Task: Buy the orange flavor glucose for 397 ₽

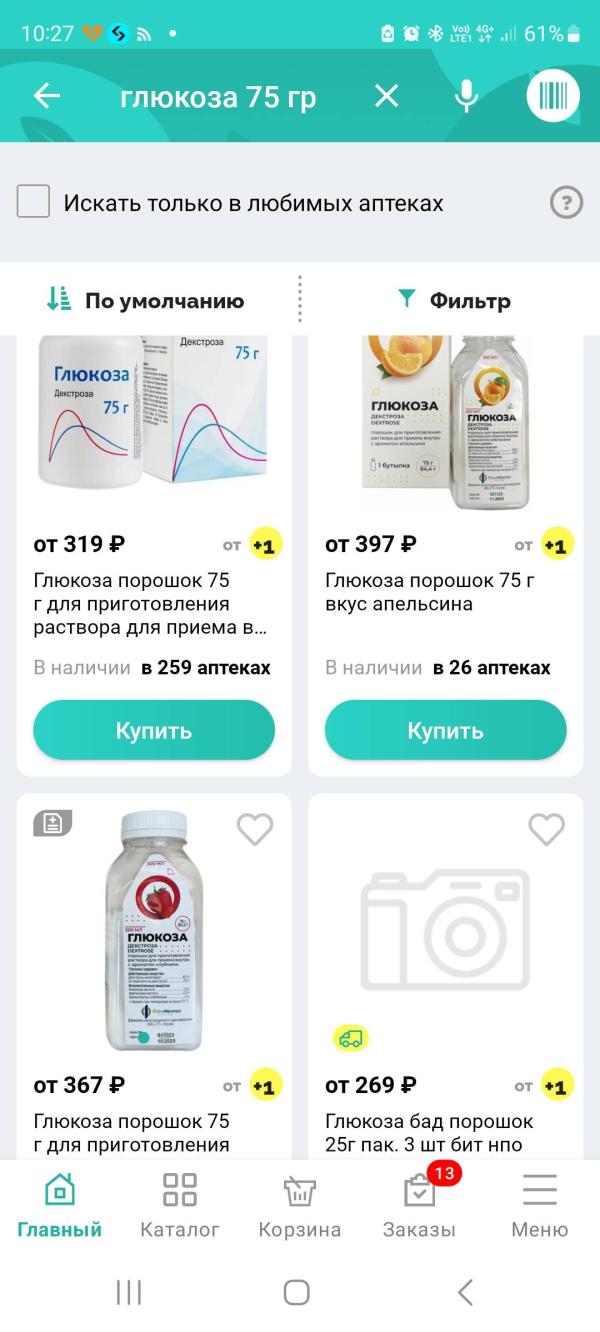Action: (445, 730)
